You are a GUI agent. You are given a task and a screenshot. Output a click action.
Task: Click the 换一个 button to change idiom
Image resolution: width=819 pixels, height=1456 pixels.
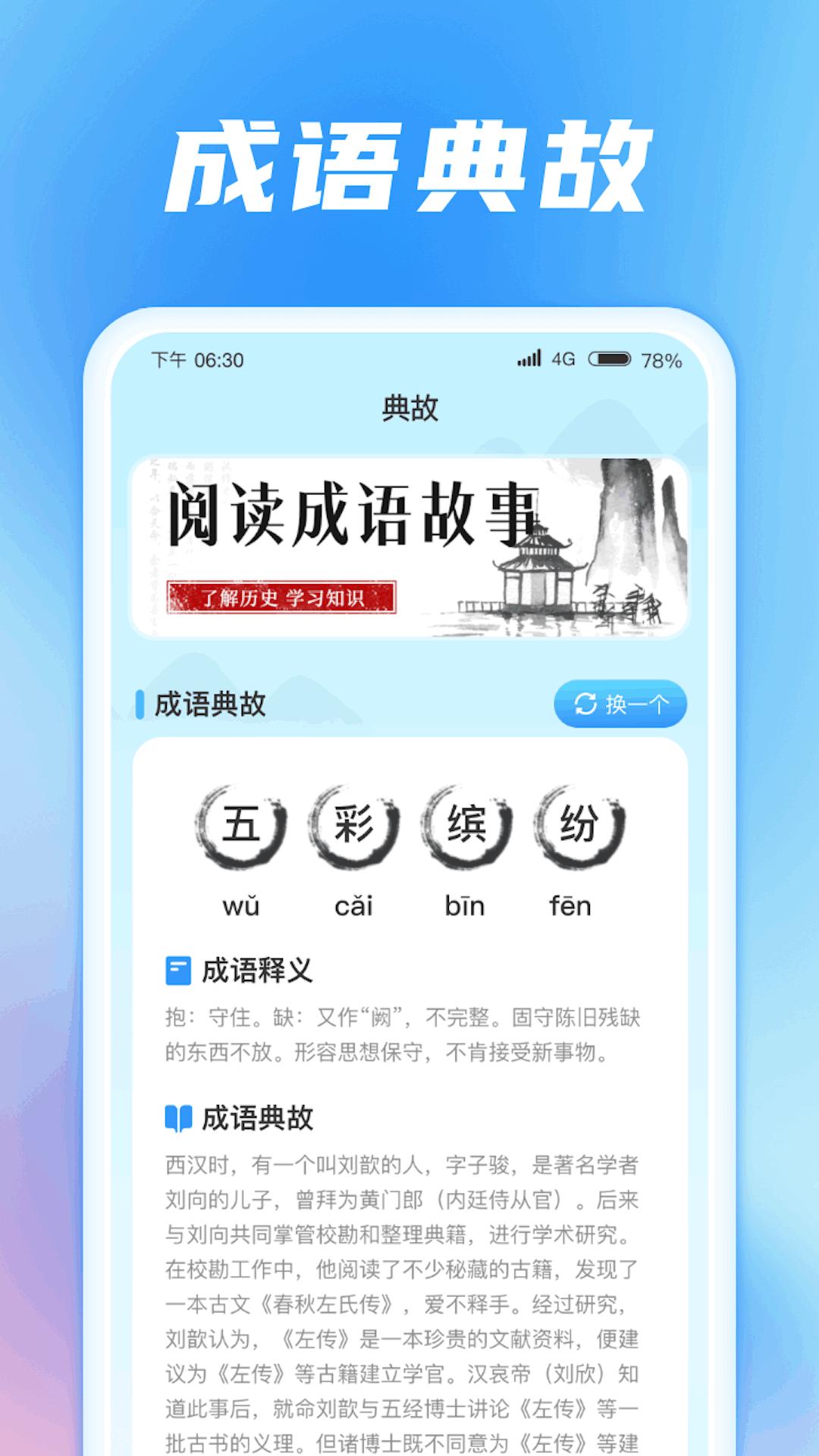pos(620,704)
